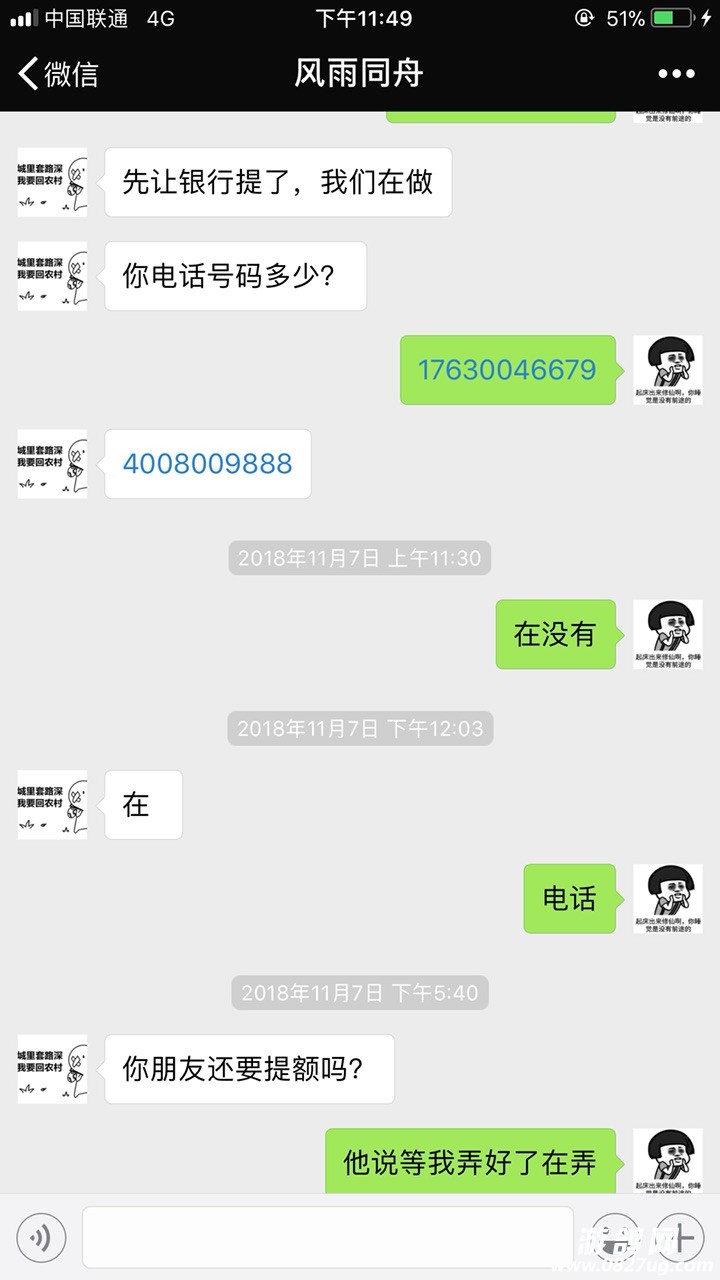720x1280 pixels.
Task: Open the emoji picker
Action: pos(615,1238)
